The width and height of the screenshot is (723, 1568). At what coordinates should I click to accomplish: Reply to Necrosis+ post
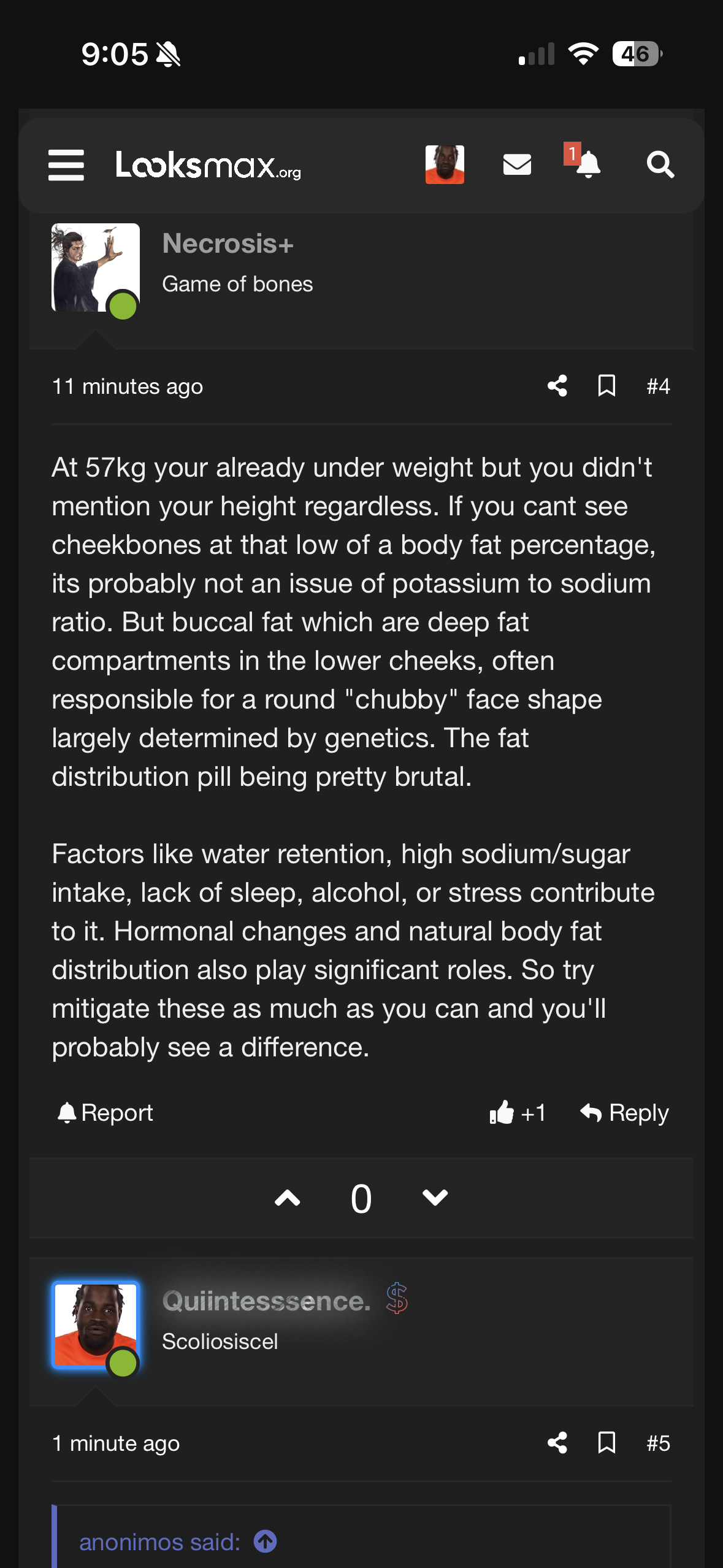point(624,1112)
